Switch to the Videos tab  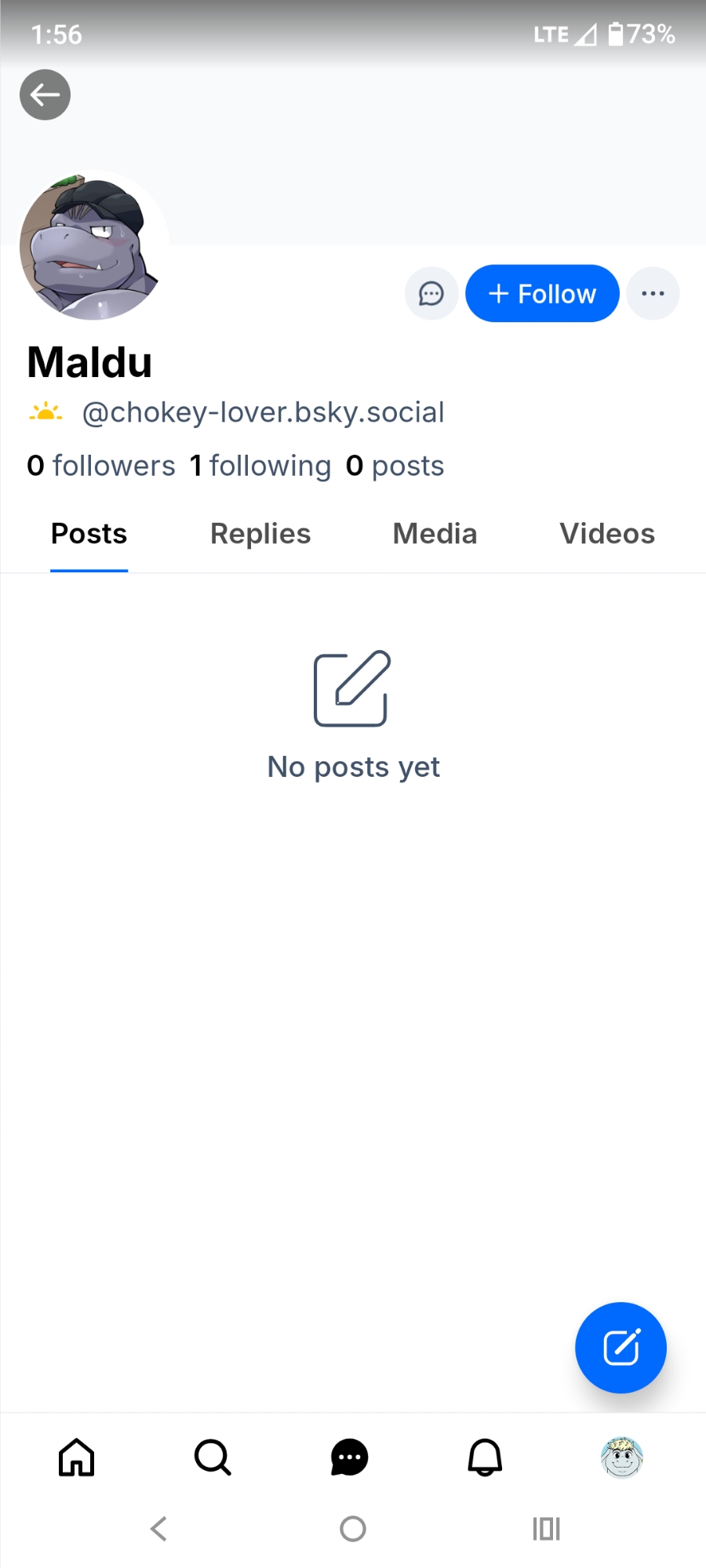(606, 534)
